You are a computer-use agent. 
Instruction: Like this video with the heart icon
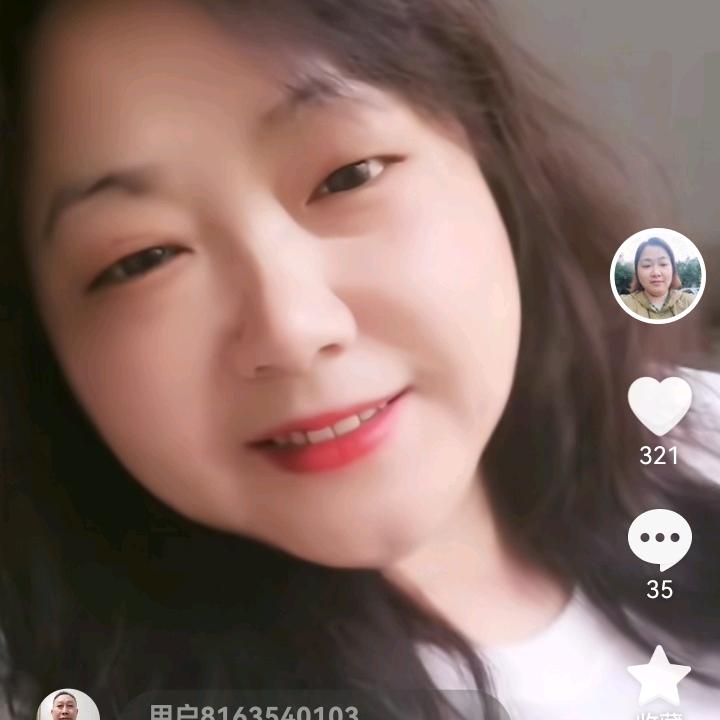click(659, 405)
